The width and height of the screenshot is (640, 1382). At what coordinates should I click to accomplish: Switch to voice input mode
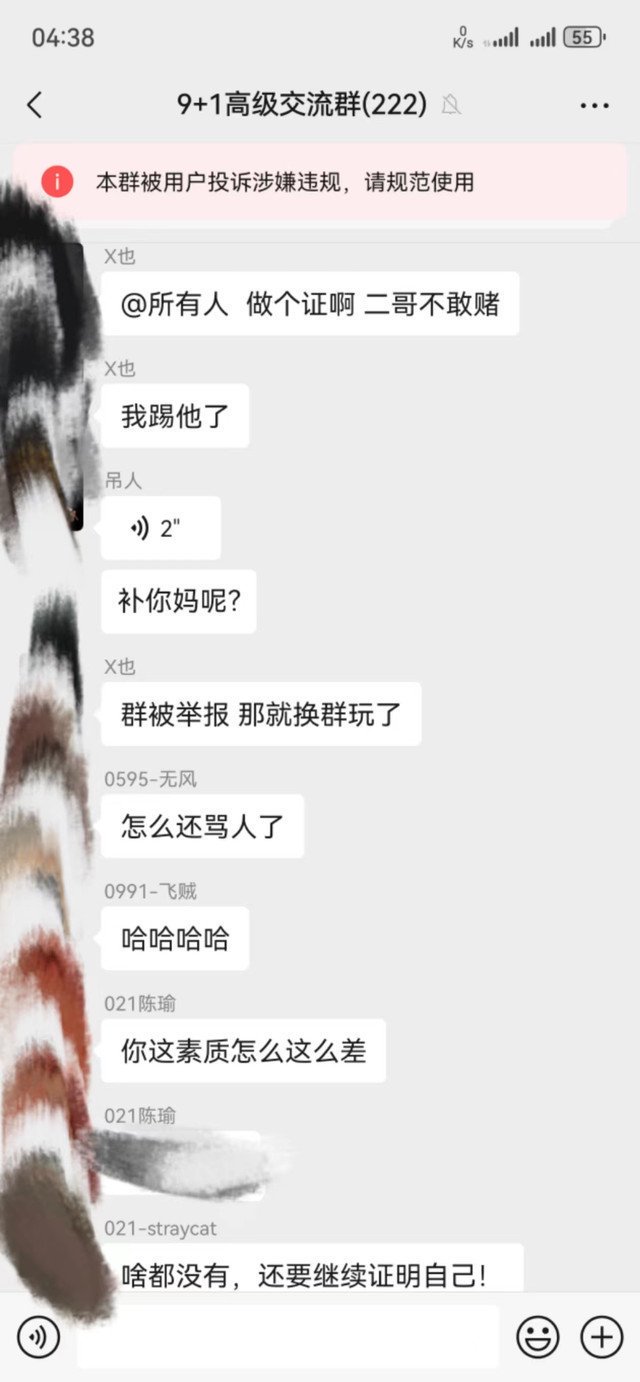38,1337
